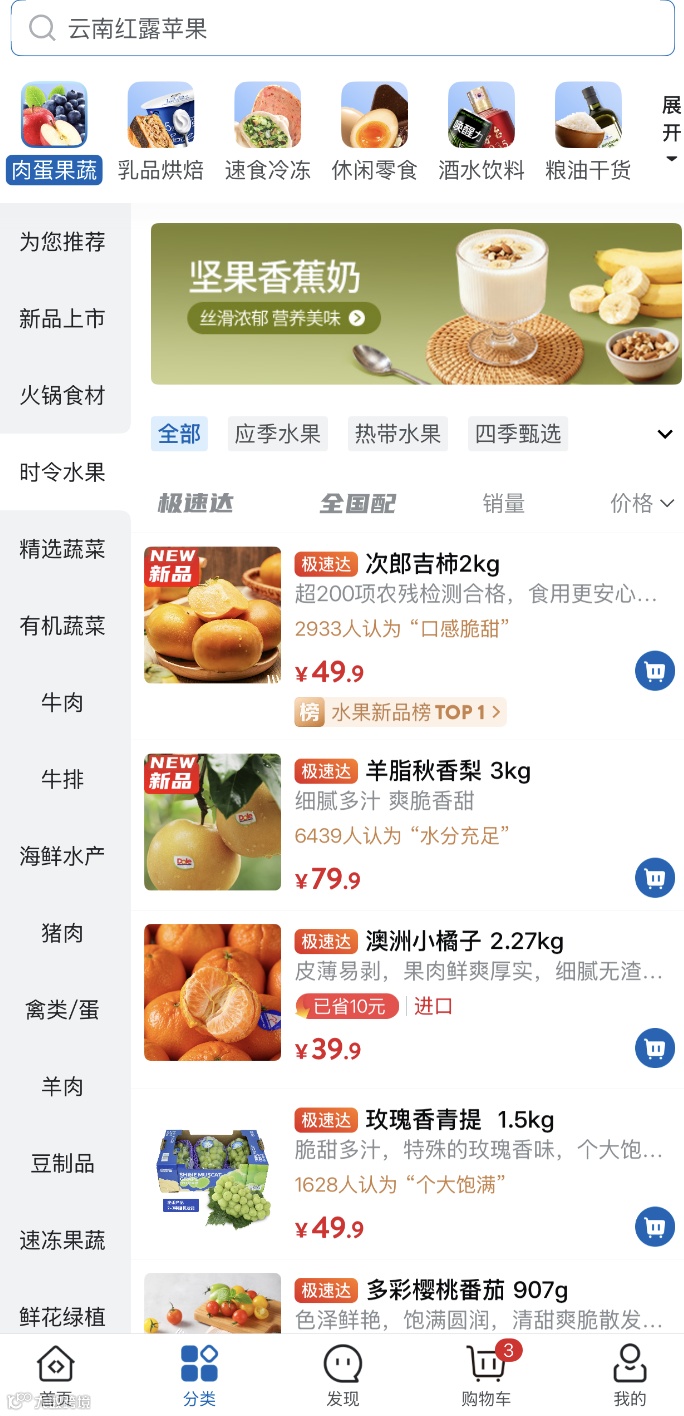The height and width of the screenshot is (1416, 684).
Task: Choose 火锅食材 in the side menu
Action: [x=63, y=395]
